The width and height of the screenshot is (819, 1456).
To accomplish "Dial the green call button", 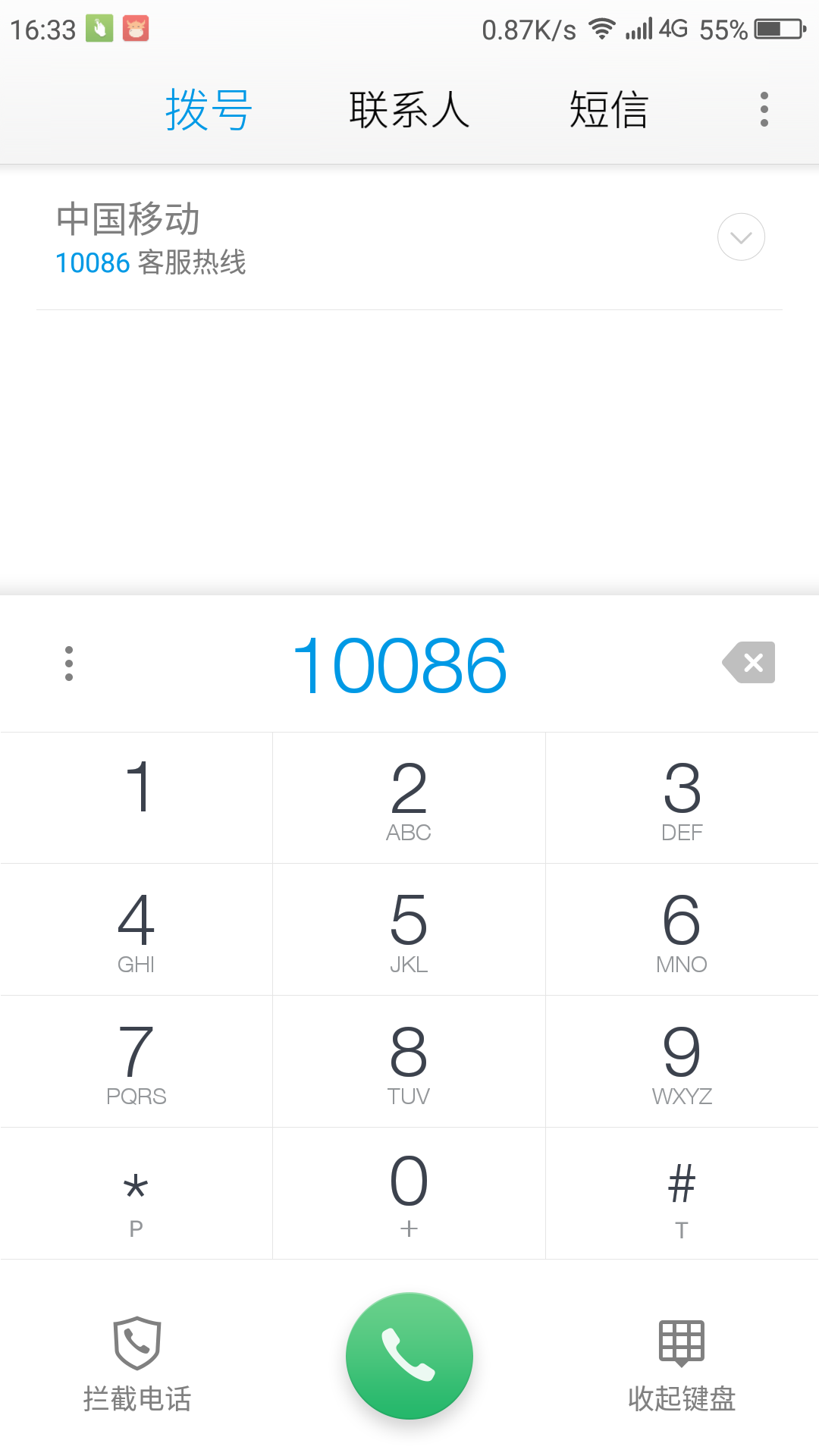I will coord(409,1356).
